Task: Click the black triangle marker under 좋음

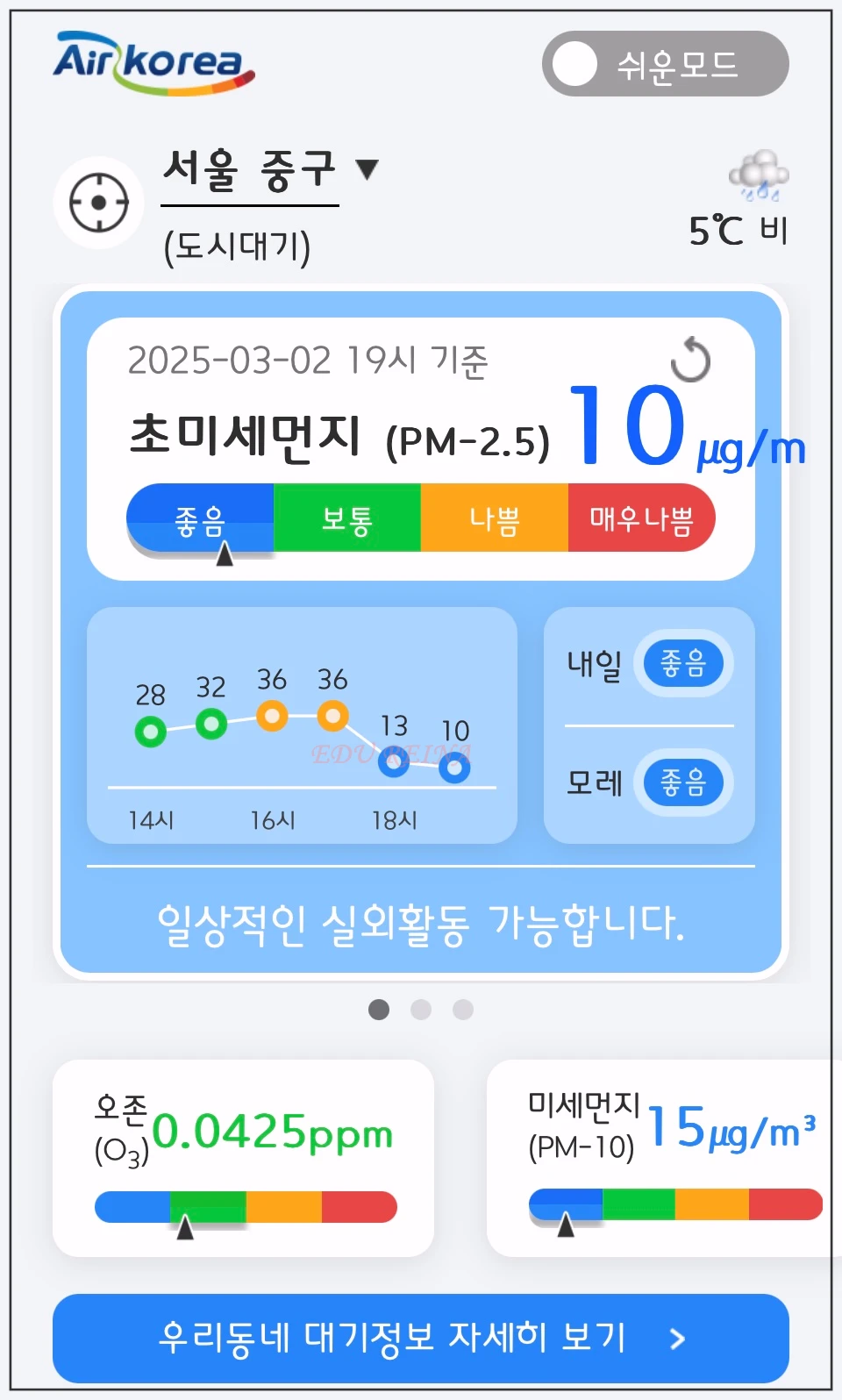Action: pyautogui.click(x=225, y=555)
